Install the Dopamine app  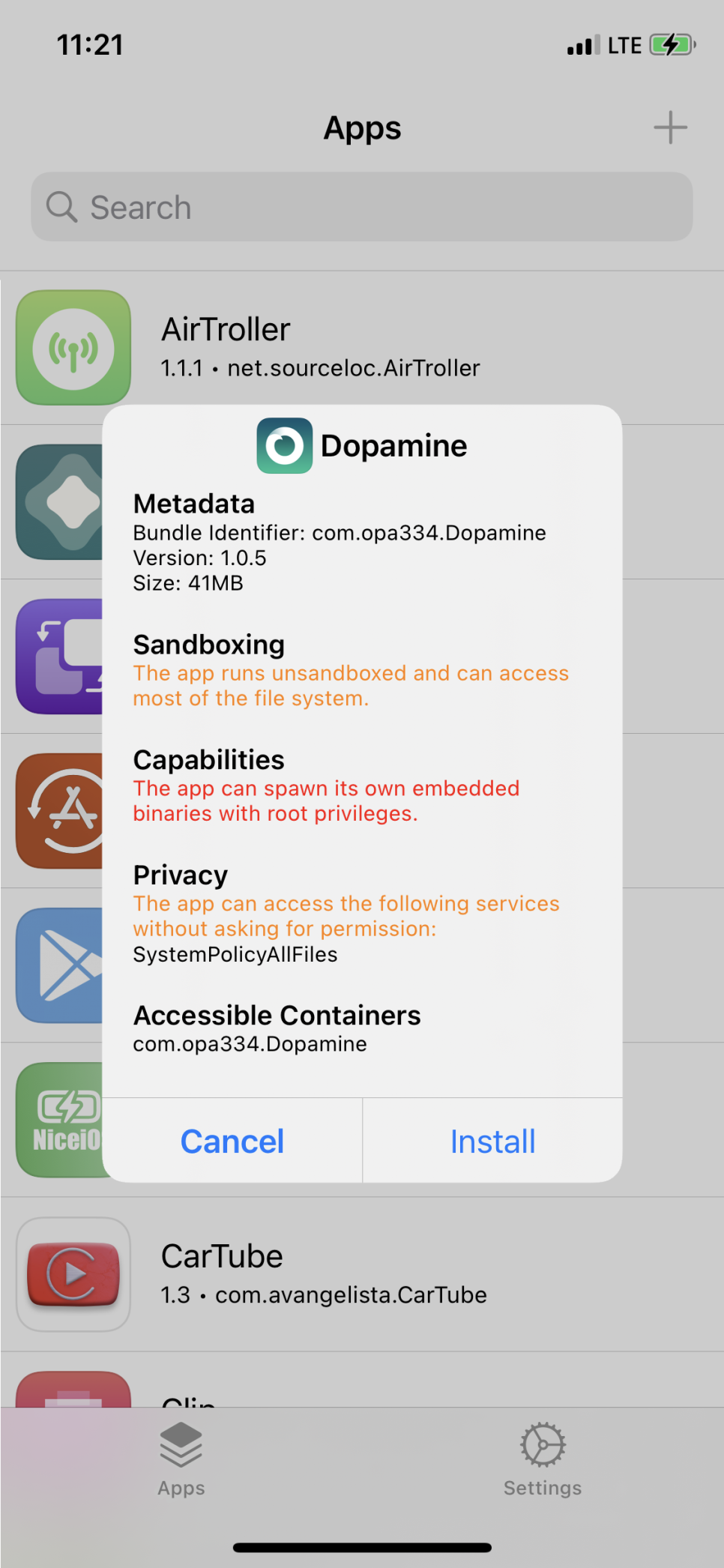point(493,1141)
